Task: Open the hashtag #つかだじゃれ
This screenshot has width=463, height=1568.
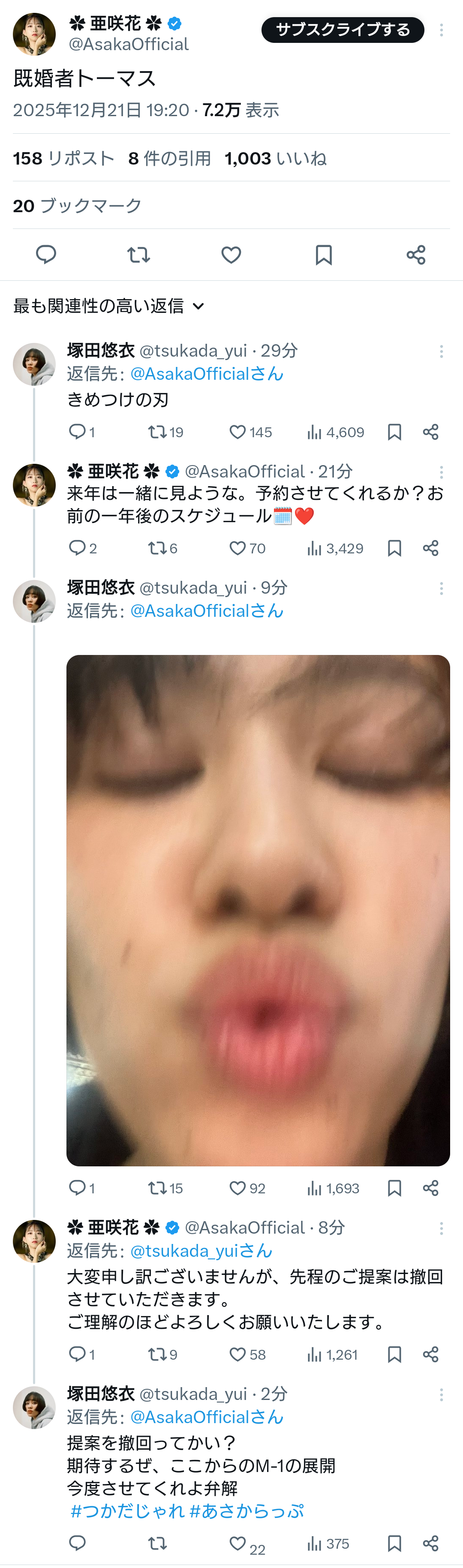Action: pos(127,1511)
